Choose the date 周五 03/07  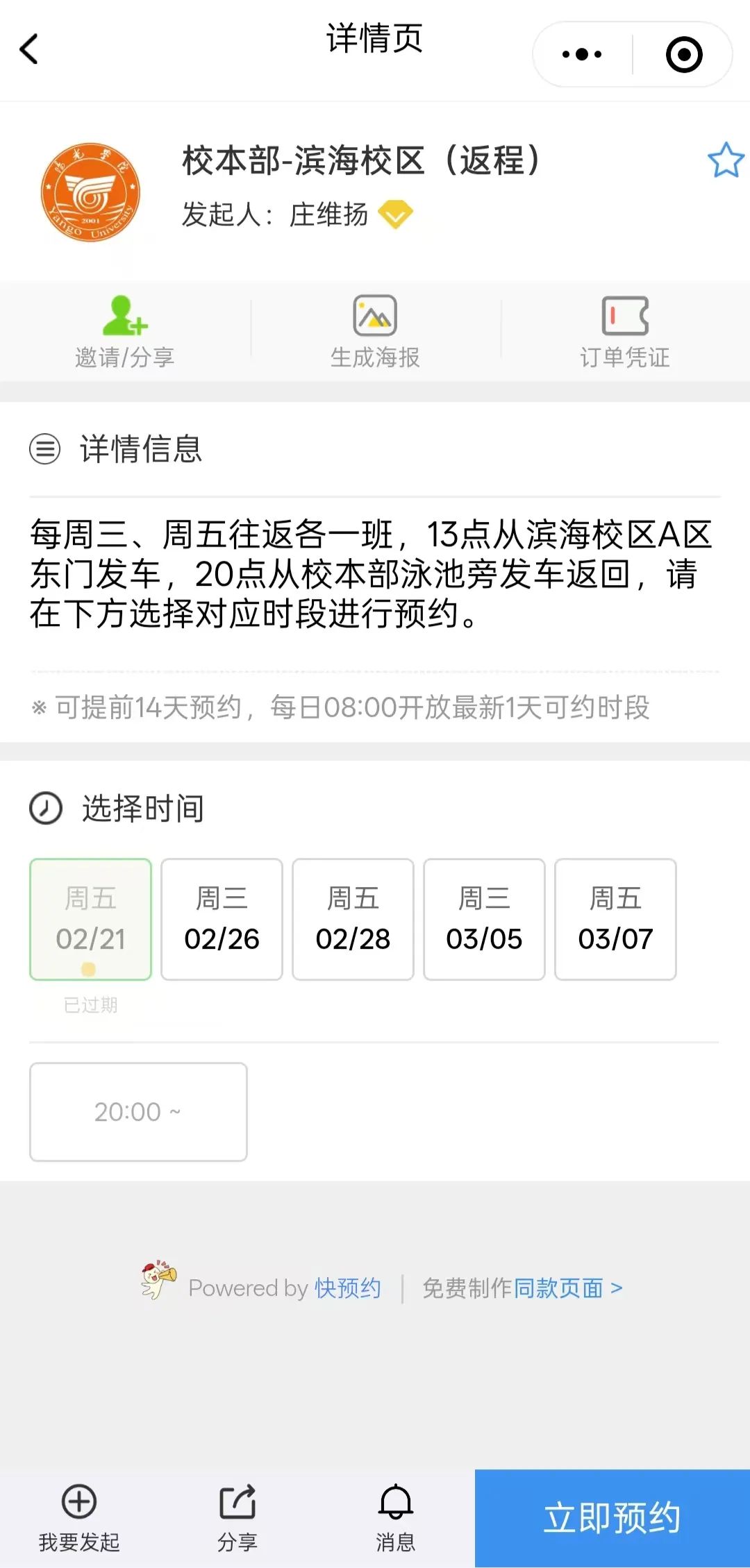pos(615,919)
